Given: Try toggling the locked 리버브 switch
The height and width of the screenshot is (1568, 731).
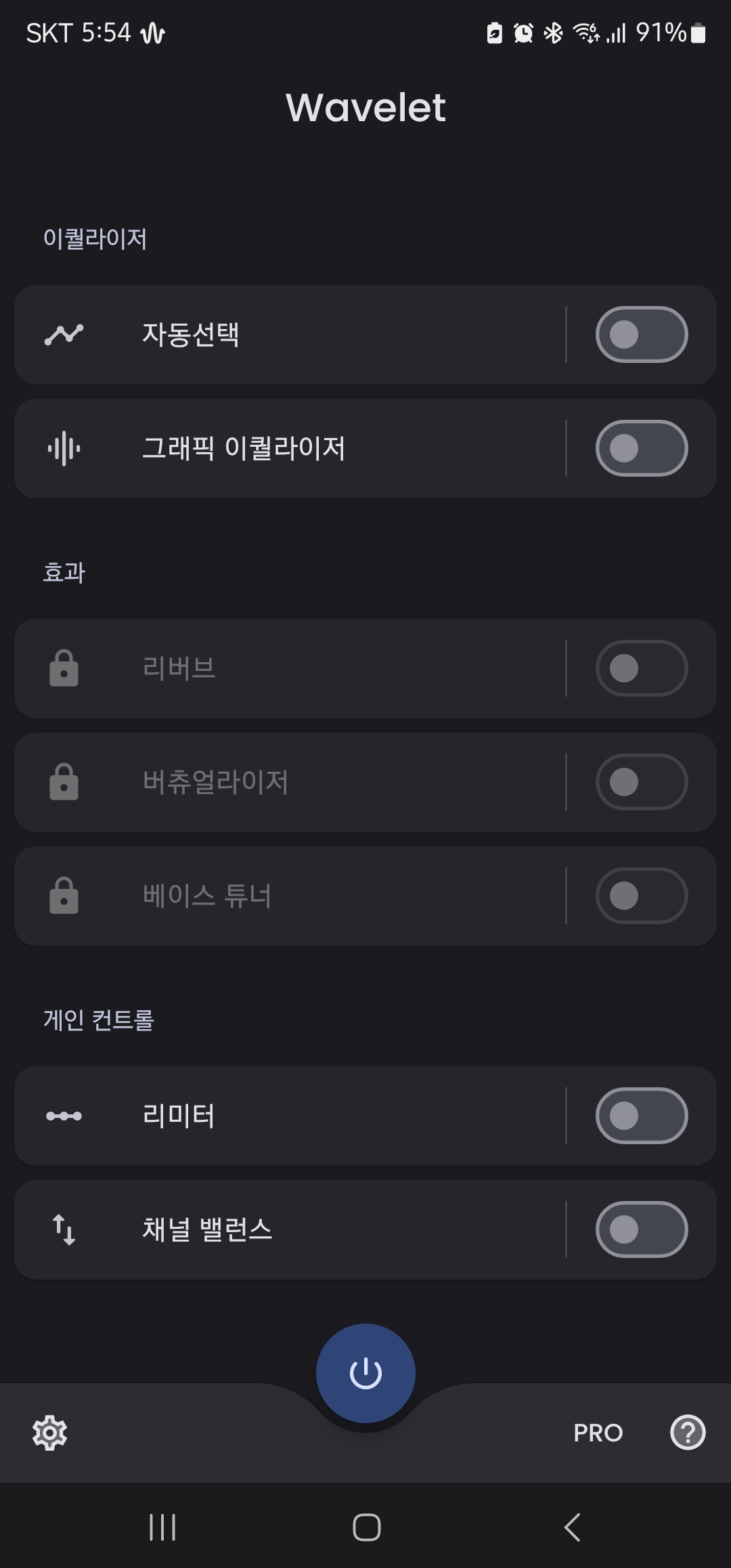Looking at the screenshot, I should (642, 668).
